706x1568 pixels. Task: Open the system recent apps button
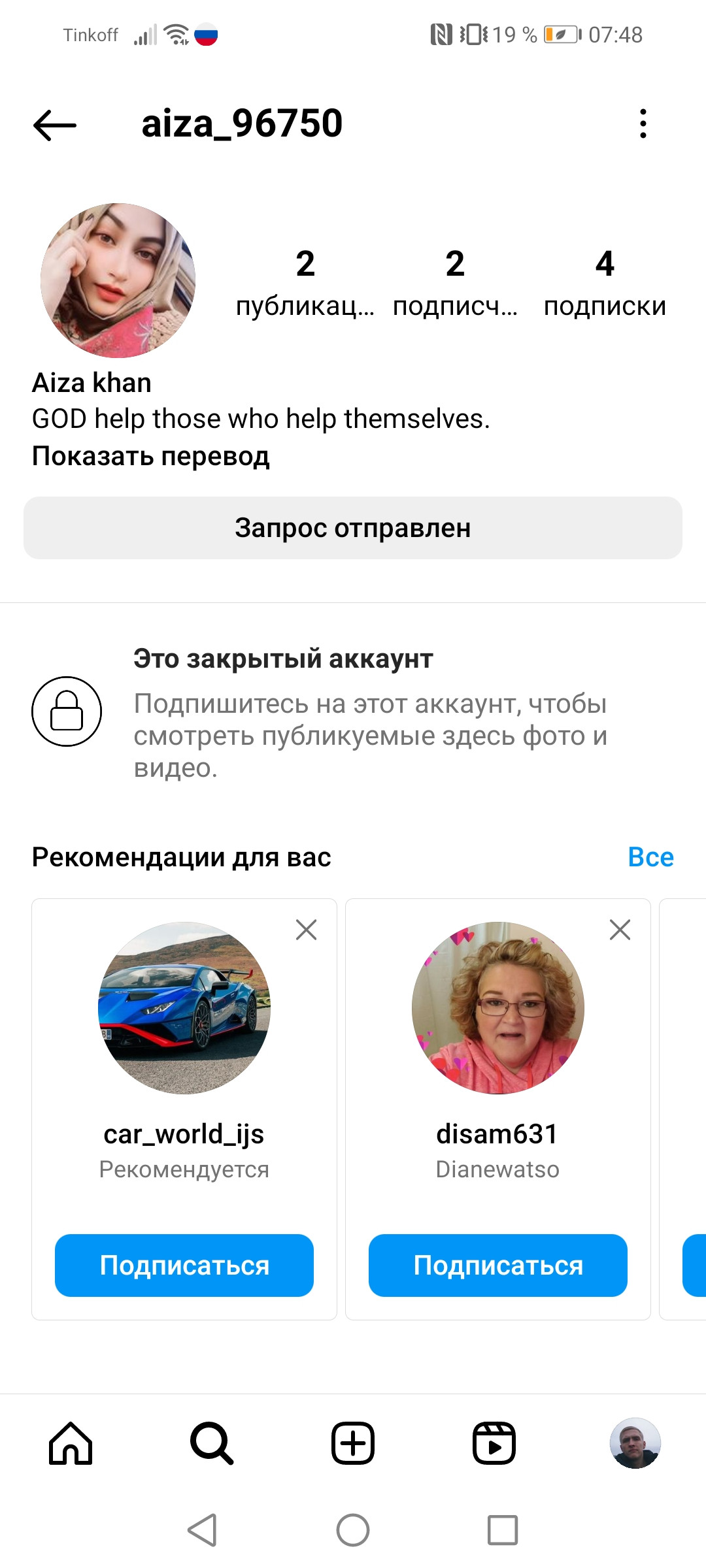(x=503, y=1530)
